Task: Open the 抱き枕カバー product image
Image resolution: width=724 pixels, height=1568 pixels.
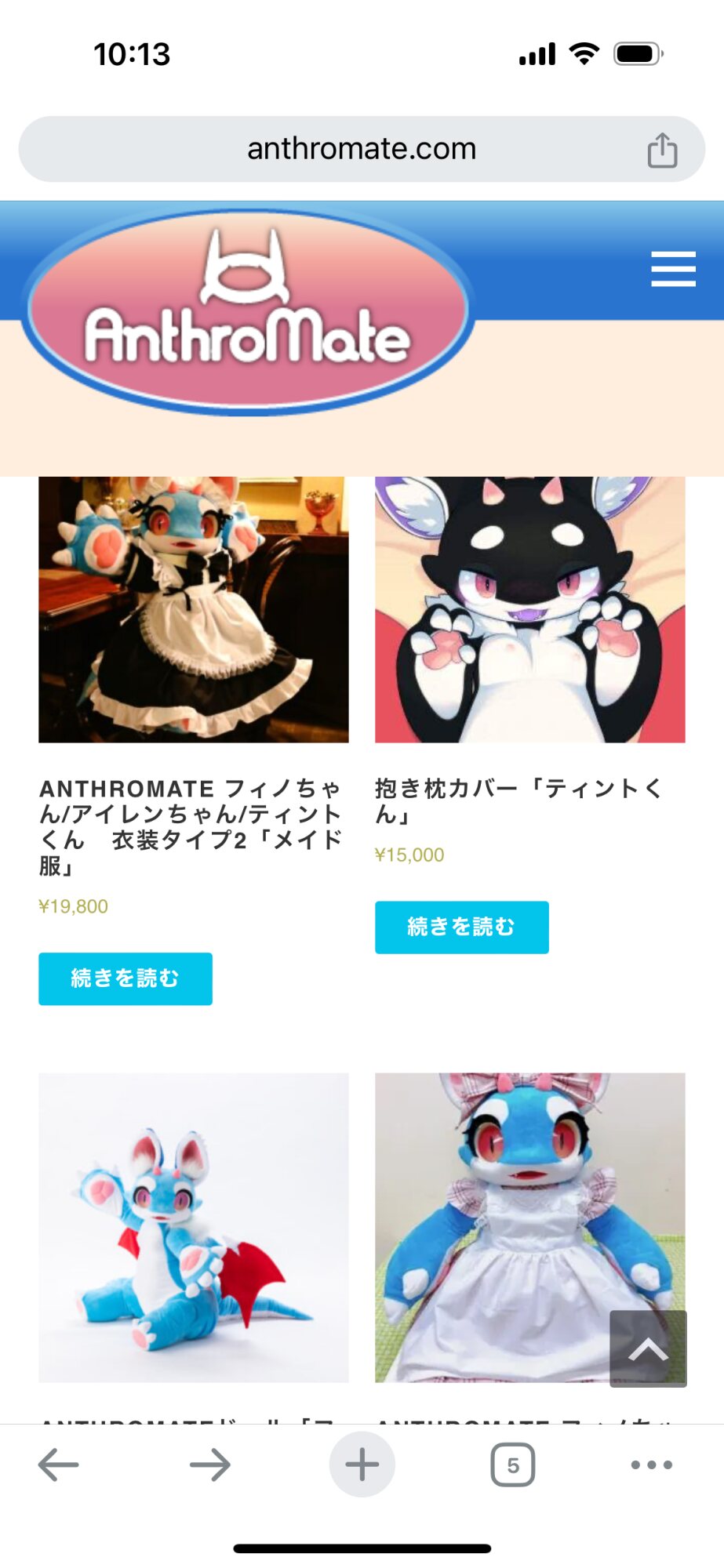Action: pos(529,609)
